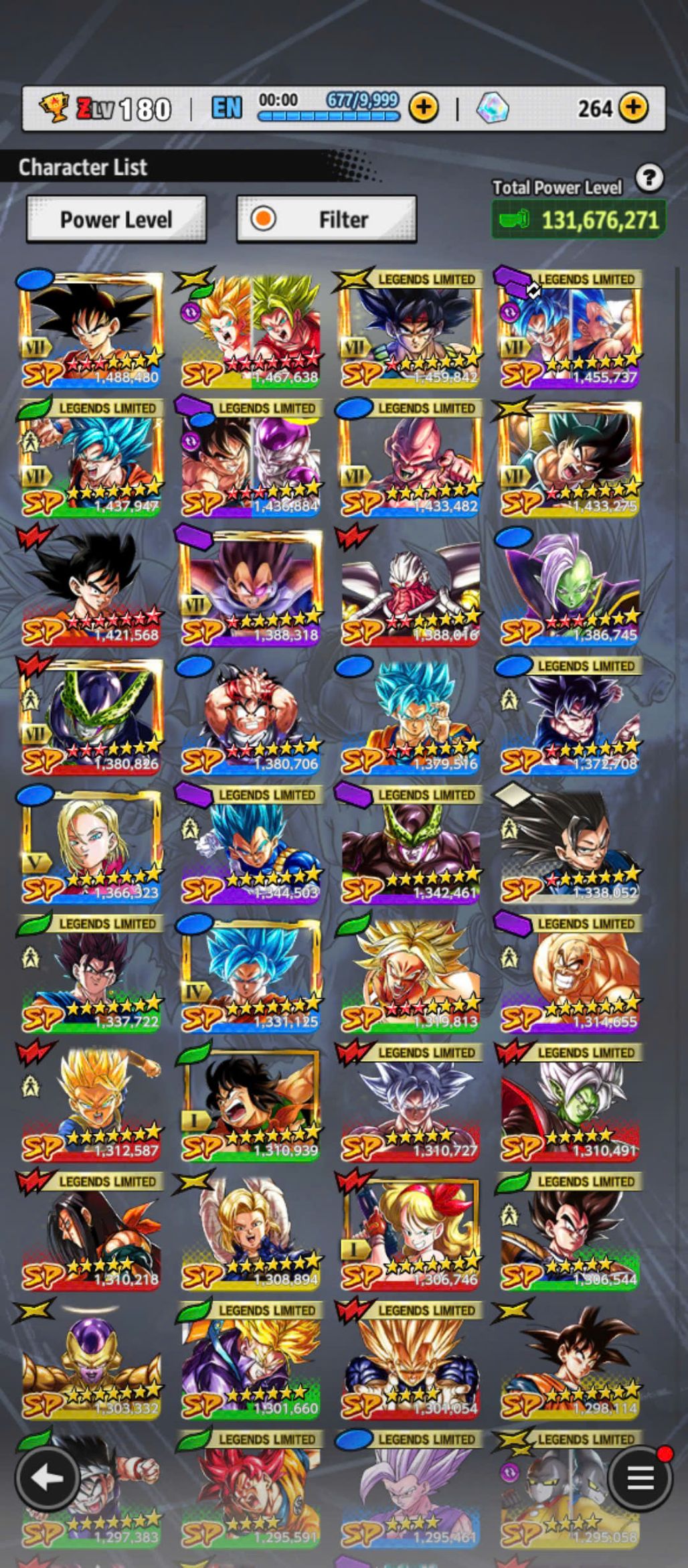View character with power 1,306,746
Screen dimensions: 688x1568
click(410, 1232)
